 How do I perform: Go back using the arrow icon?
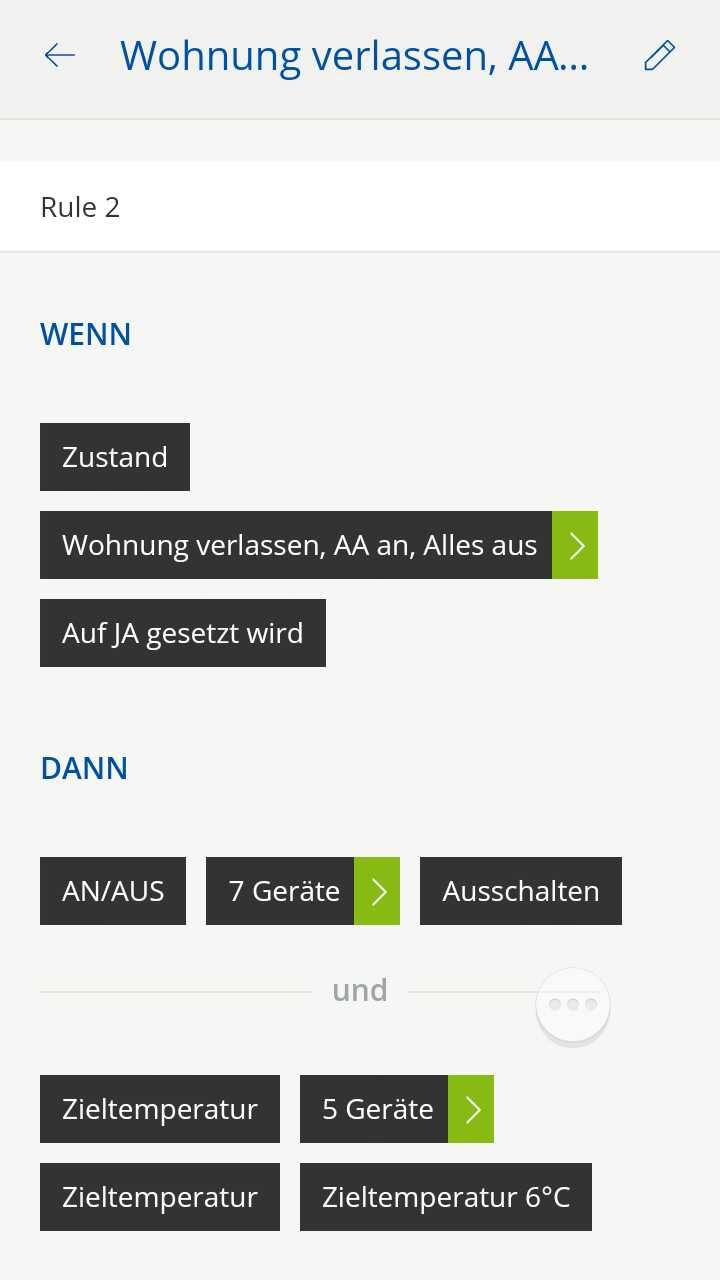[60, 56]
